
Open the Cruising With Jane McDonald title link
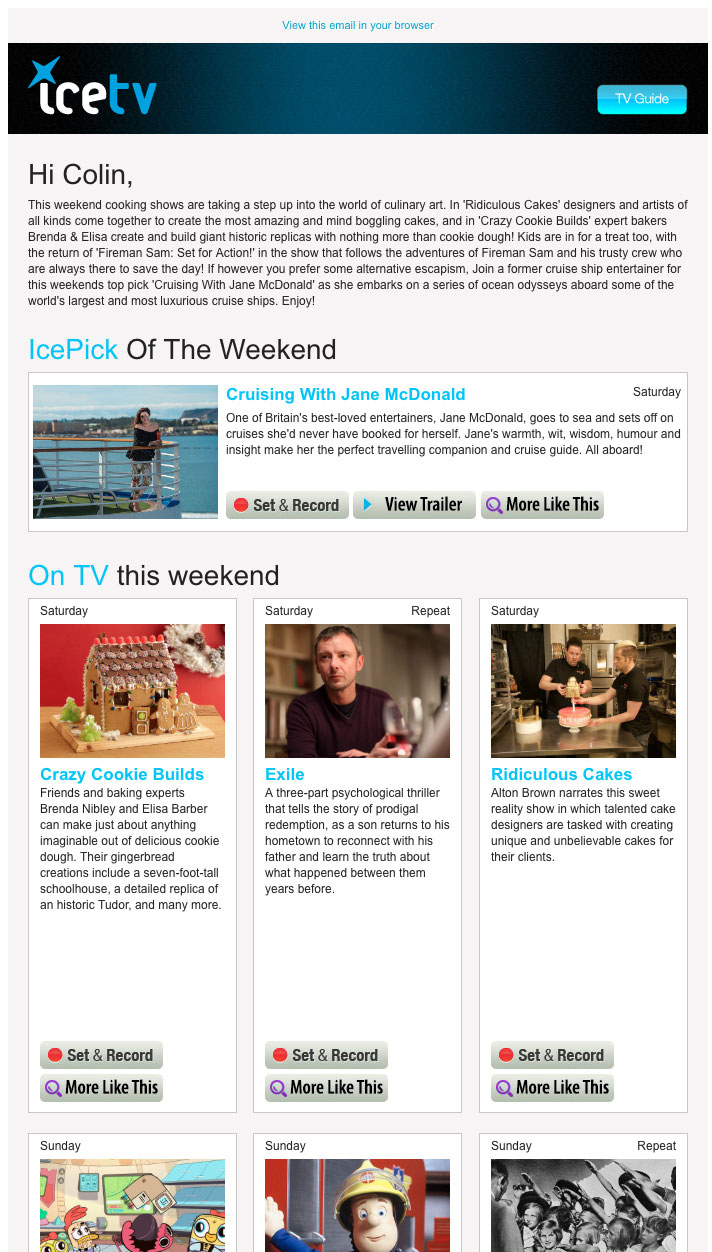tap(345, 394)
